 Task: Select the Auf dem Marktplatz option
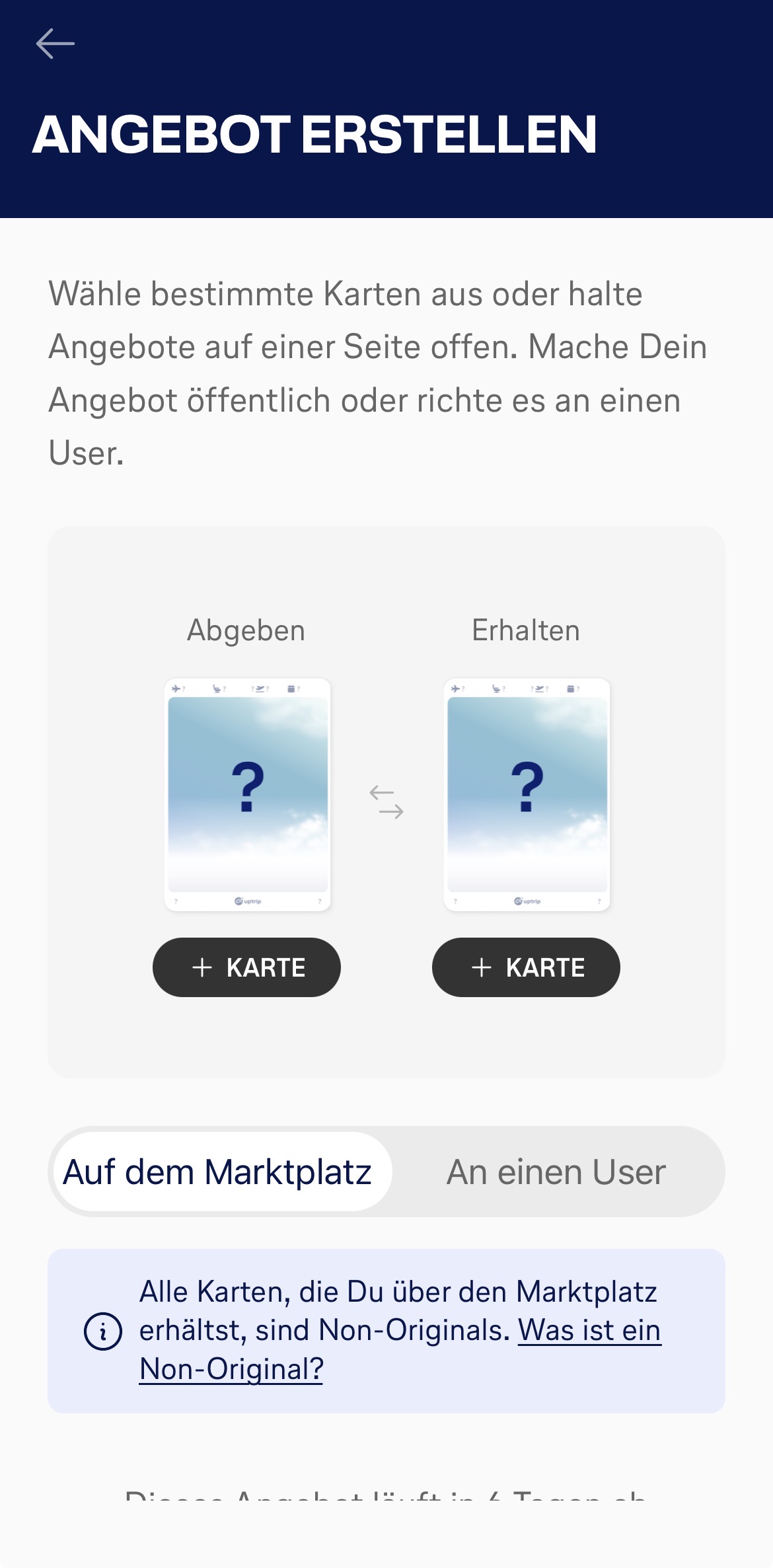pos(221,1172)
